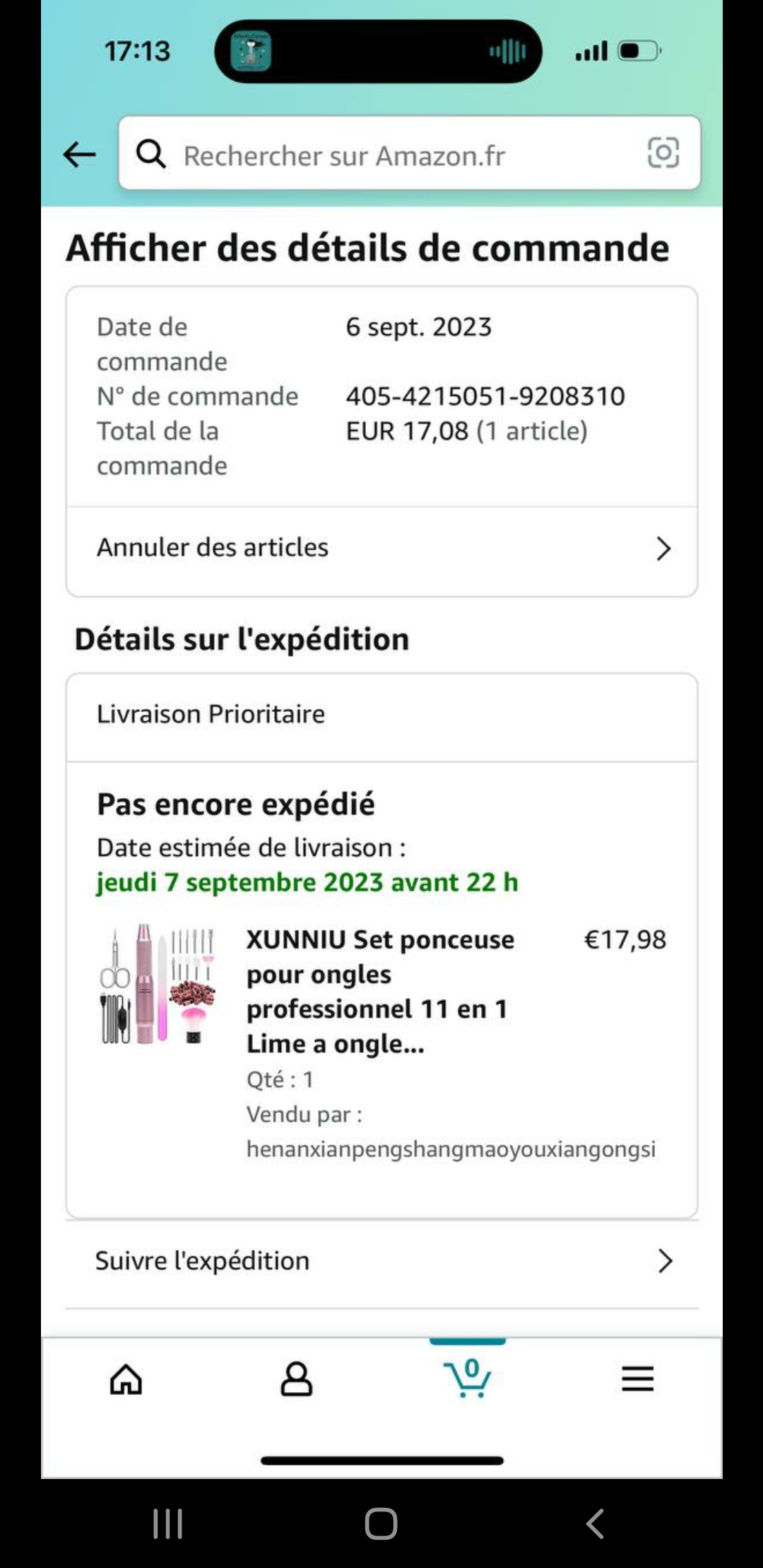The image size is (763, 1568).
Task: Open the XUNNIU nail sander product image
Action: pyautogui.click(x=157, y=984)
